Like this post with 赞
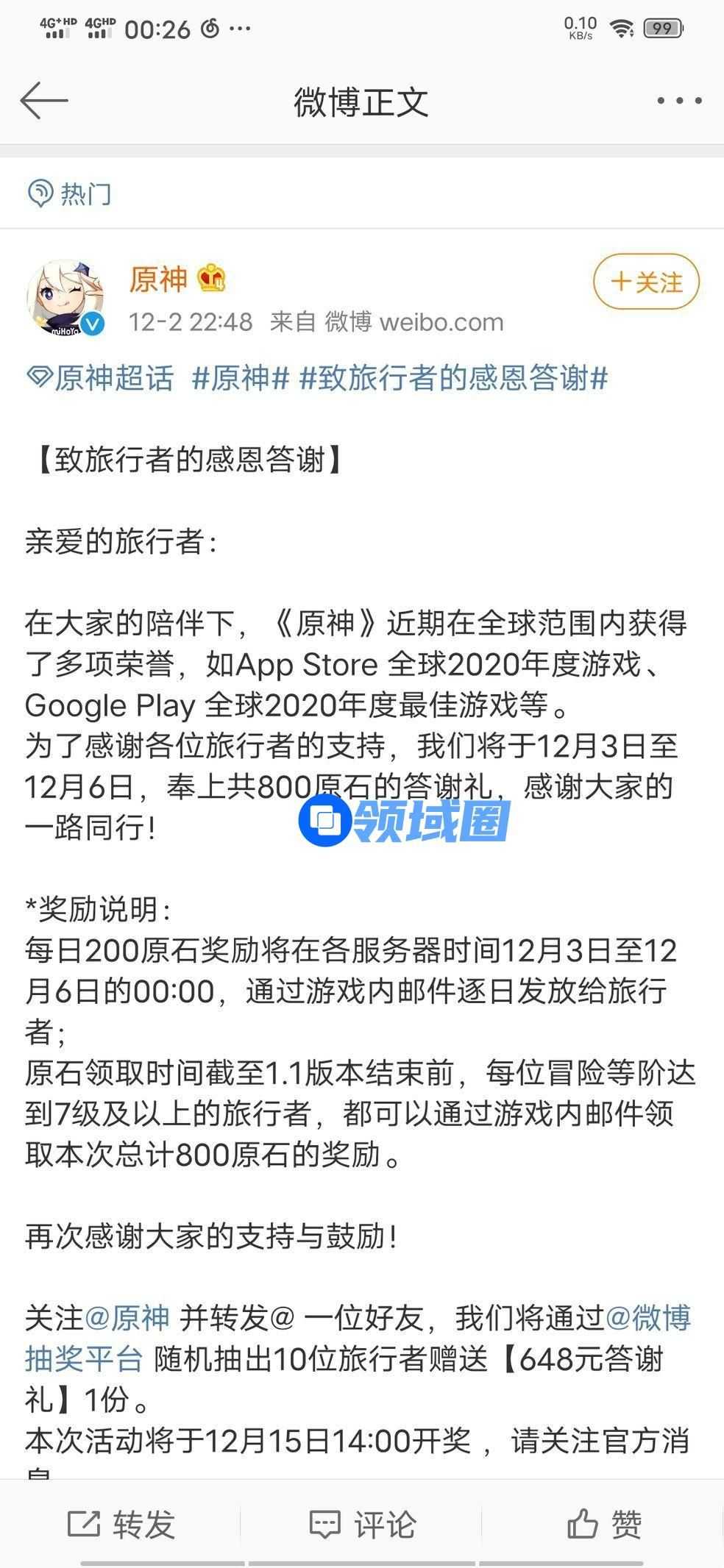 pyautogui.click(x=603, y=1524)
